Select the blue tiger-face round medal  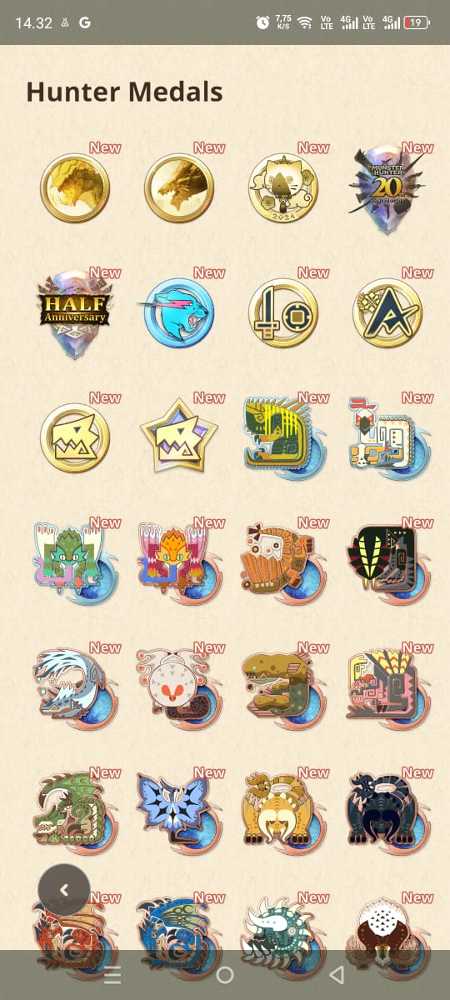(179, 312)
